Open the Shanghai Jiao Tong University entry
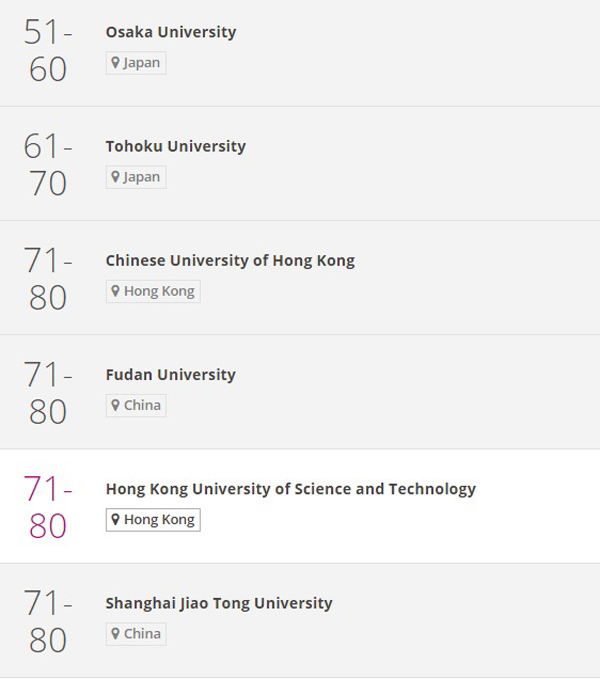The image size is (600, 679). [x=219, y=603]
